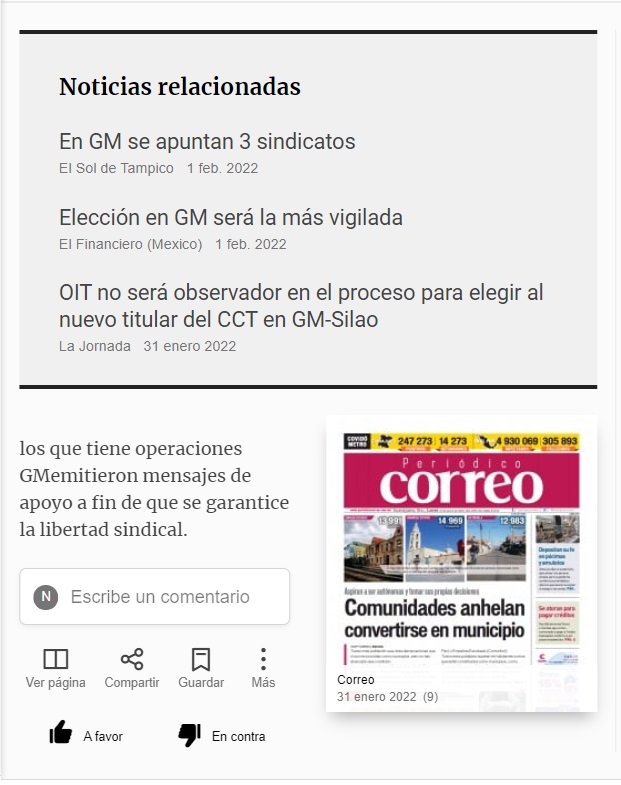Image resolution: width=621 pixels, height=785 pixels.
Task: Open the Más options menu
Action: [263, 668]
